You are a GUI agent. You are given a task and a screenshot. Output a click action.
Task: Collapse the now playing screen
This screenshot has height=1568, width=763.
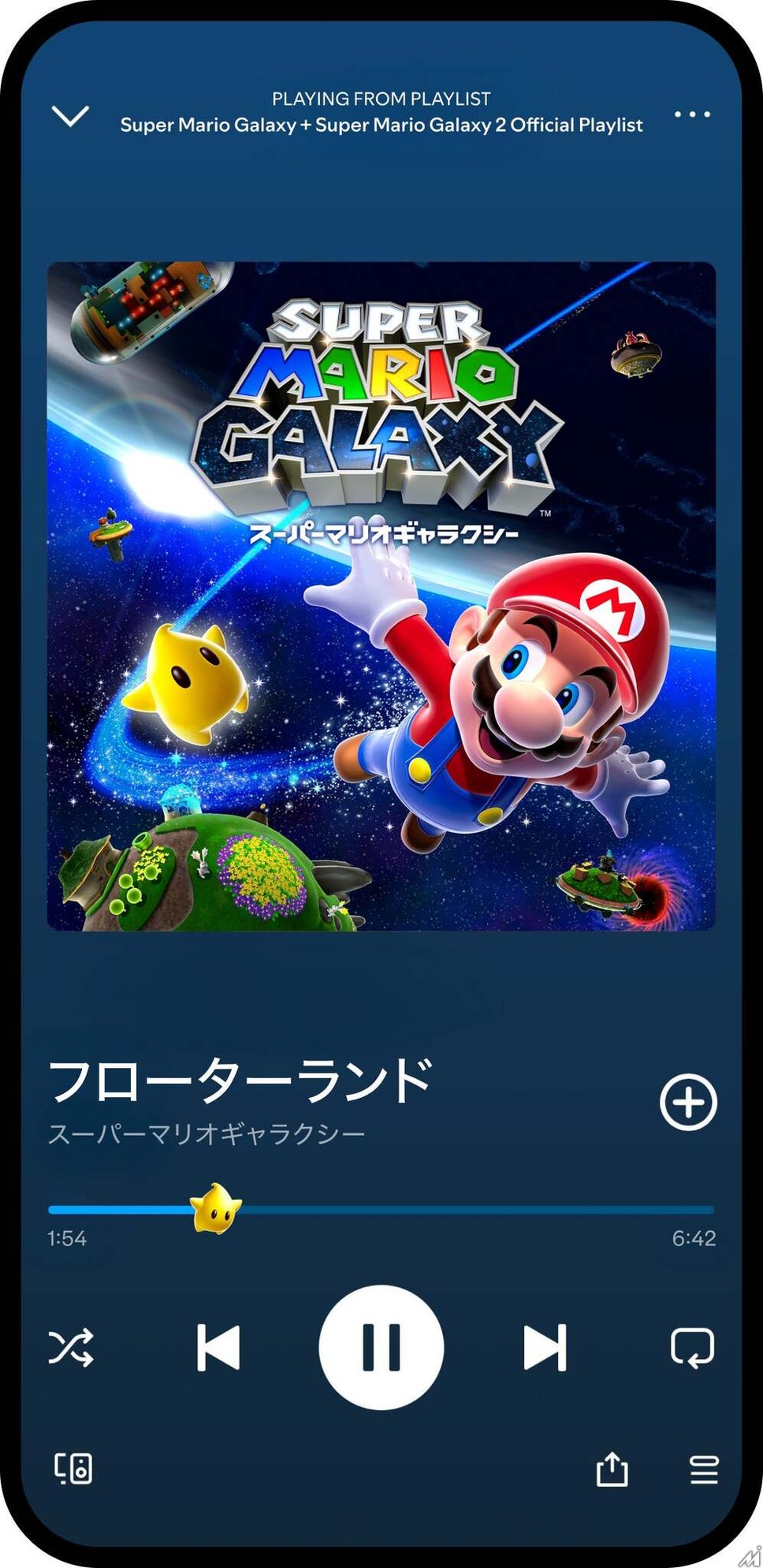pyautogui.click(x=70, y=116)
